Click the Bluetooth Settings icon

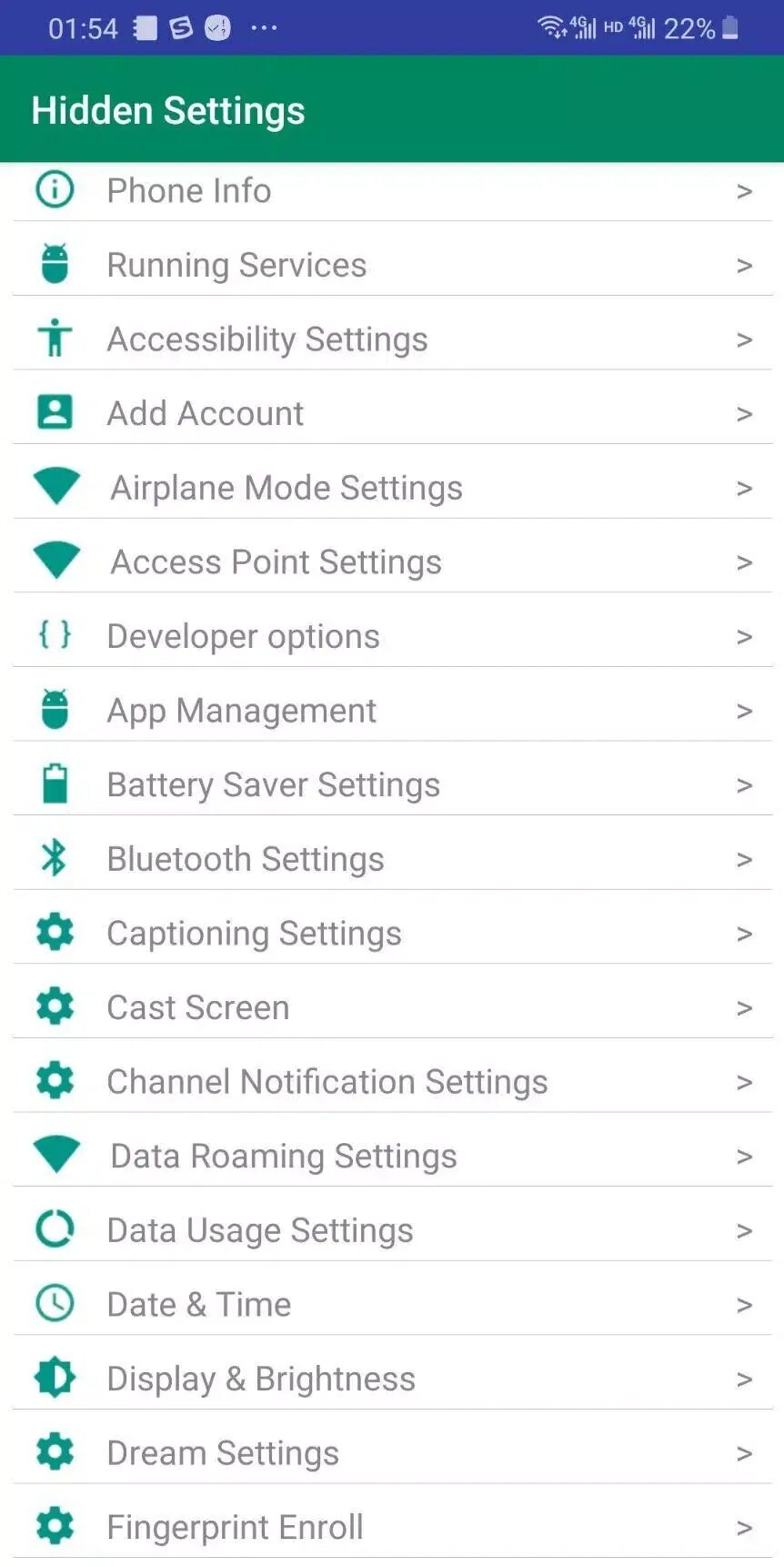click(55, 858)
